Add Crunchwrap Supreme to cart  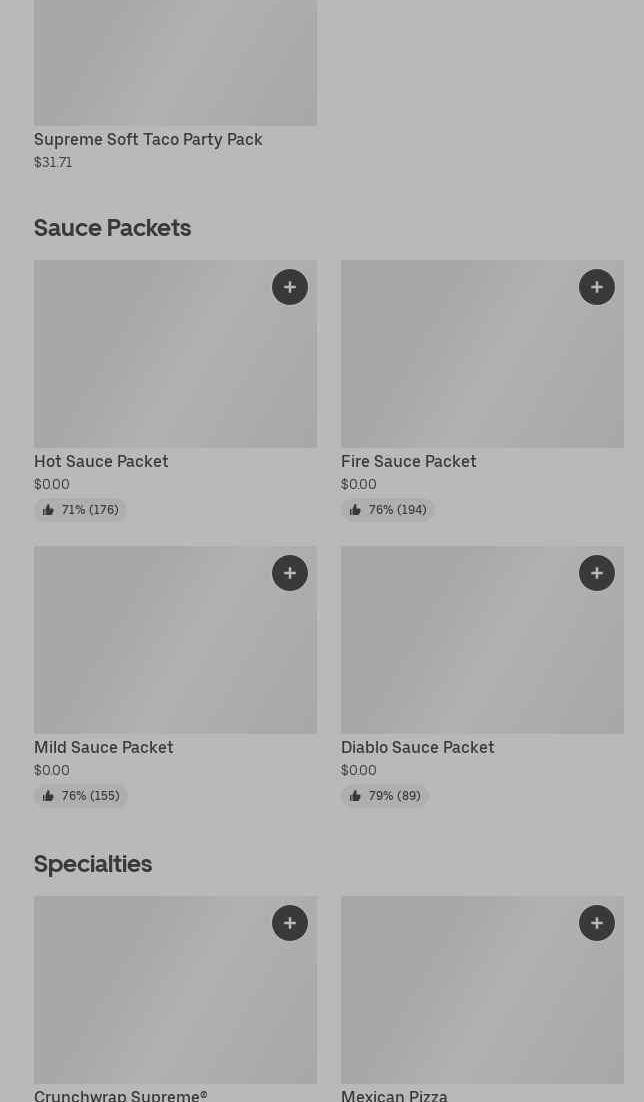[290, 923]
